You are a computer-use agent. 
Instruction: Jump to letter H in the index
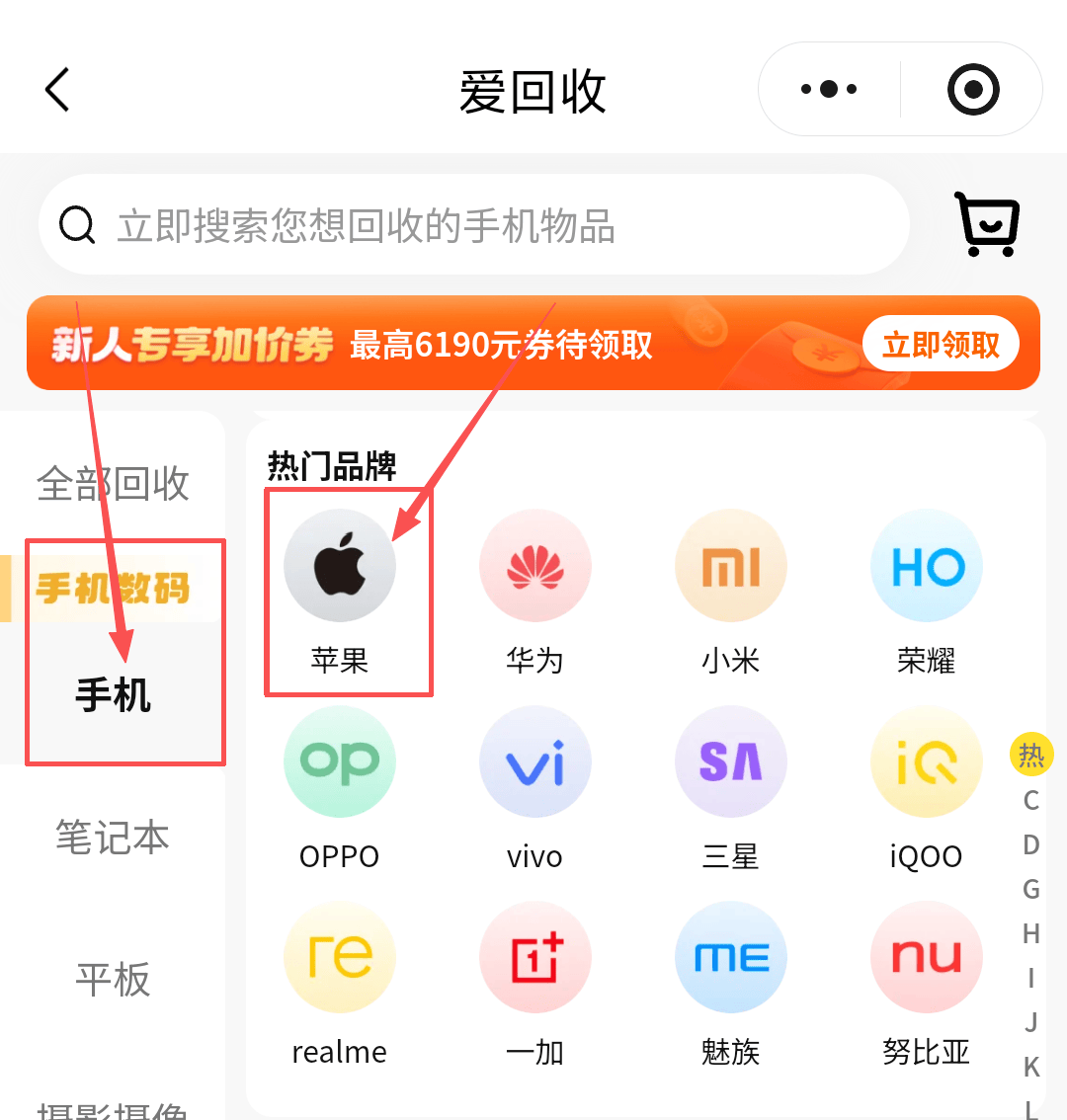pyautogui.click(x=1031, y=933)
